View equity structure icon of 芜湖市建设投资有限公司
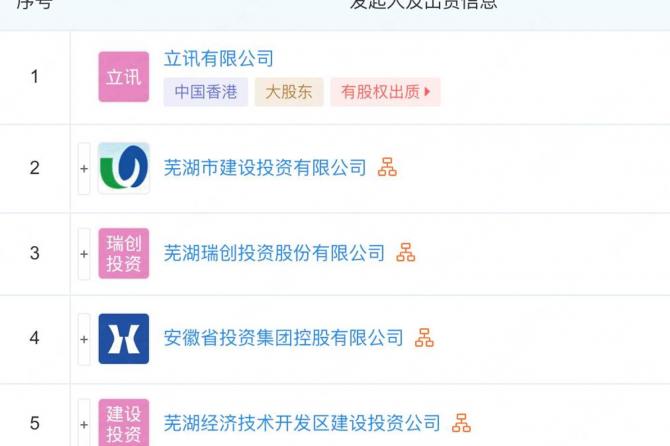 [387, 168]
